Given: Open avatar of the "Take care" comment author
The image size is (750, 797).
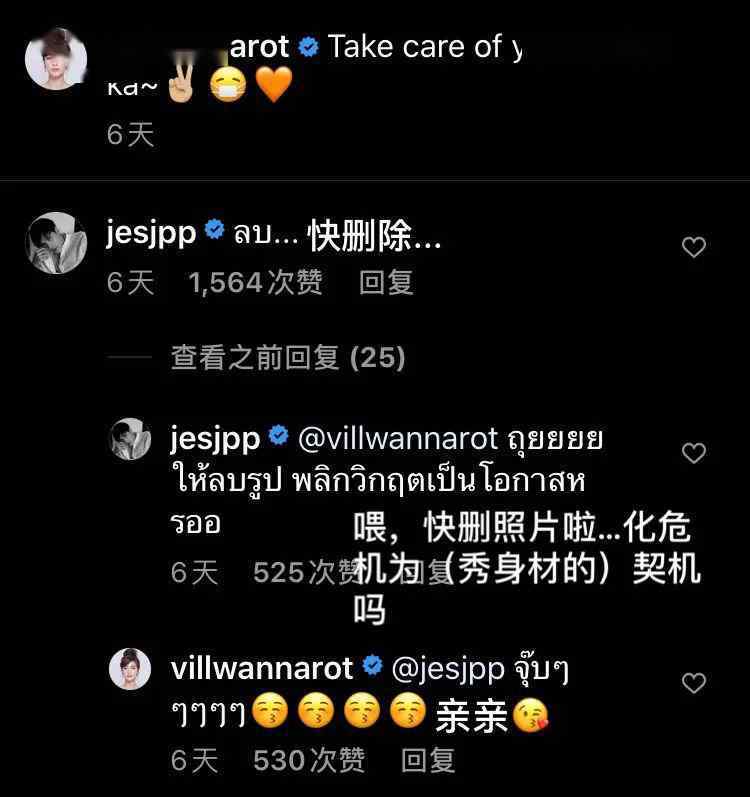Looking at the screenshot, I should coord(55,59).
